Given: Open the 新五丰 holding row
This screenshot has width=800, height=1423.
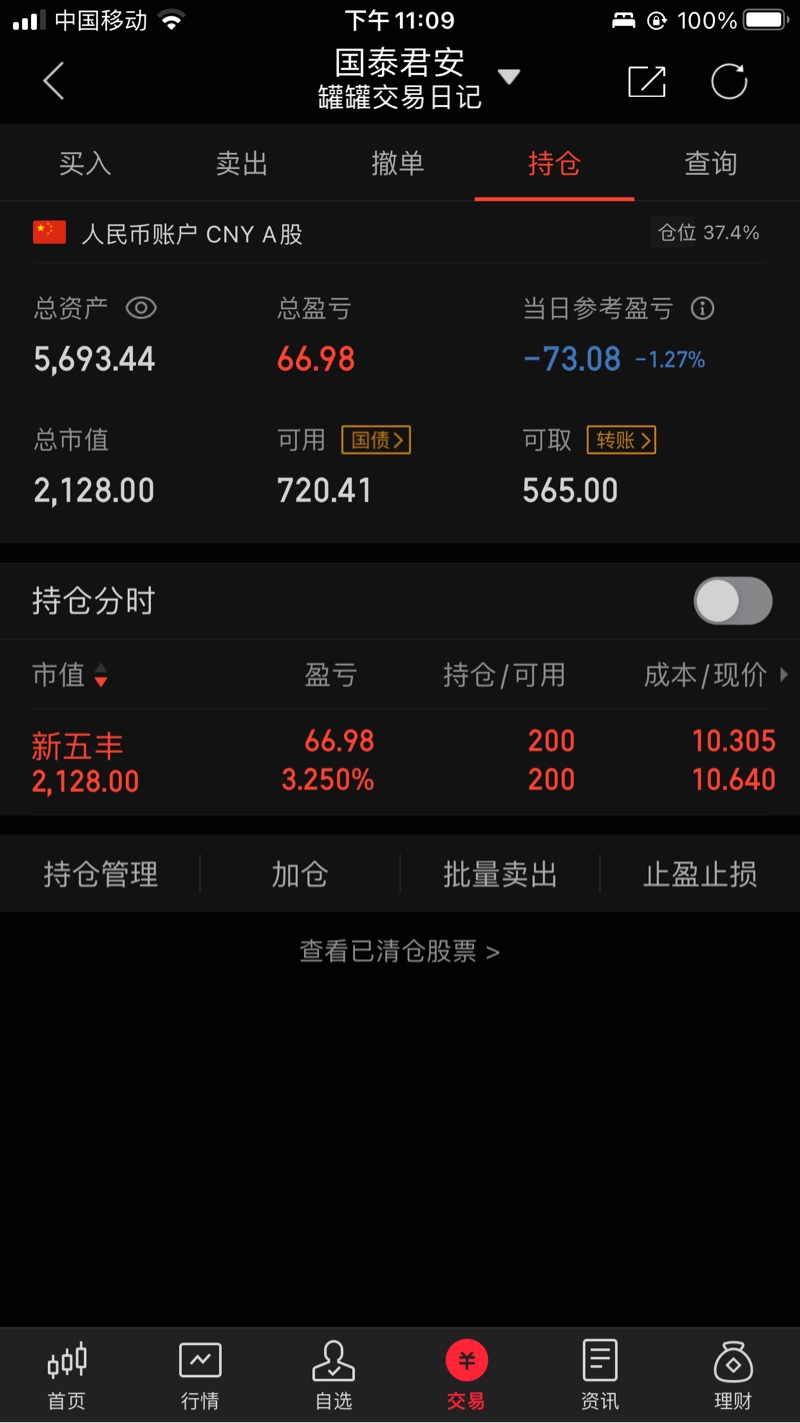Looking at the screenshot, I should click(400, 761).
